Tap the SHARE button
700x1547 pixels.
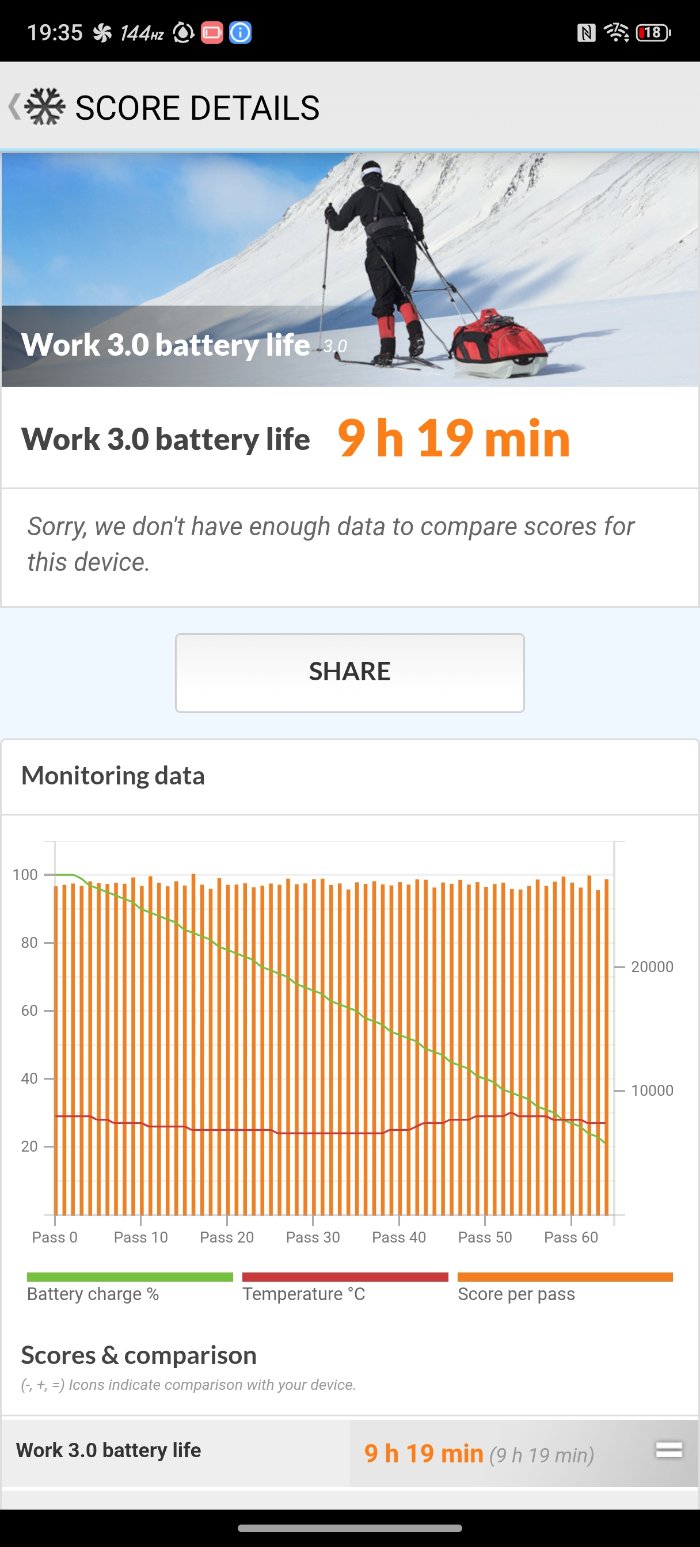(x=350, y=672)
